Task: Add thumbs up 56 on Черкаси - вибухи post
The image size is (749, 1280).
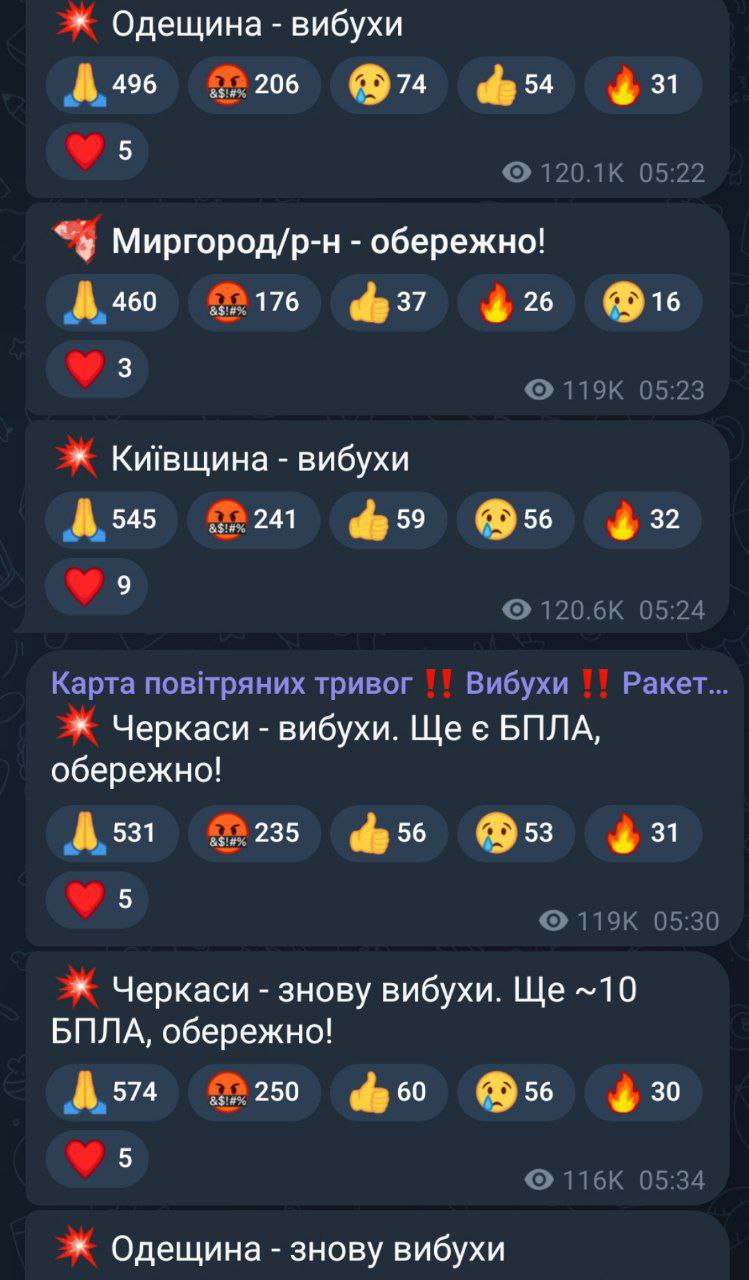Action: tap(387, 833)
